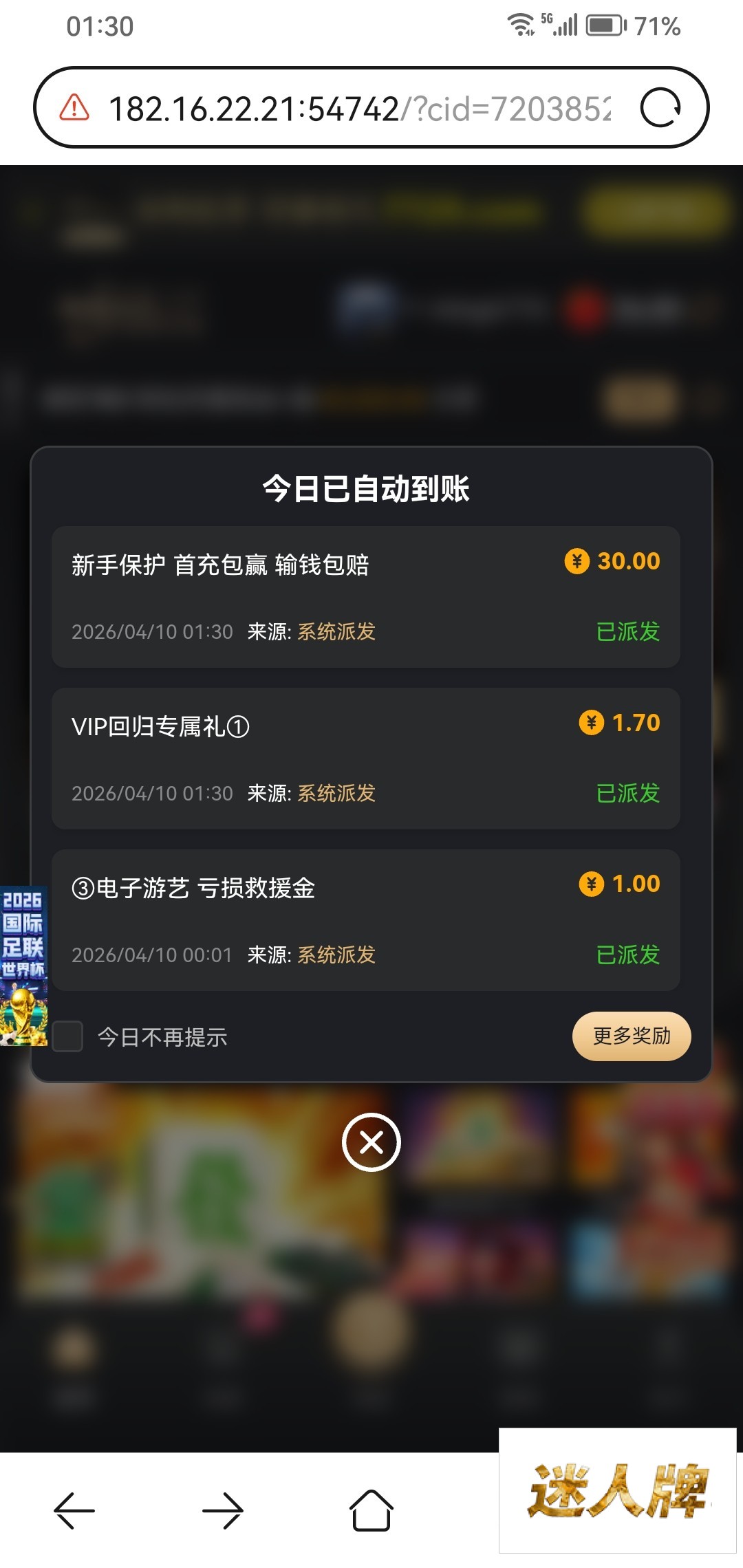Open the 电子游艺 亏损救援金 reward entry

365,919
